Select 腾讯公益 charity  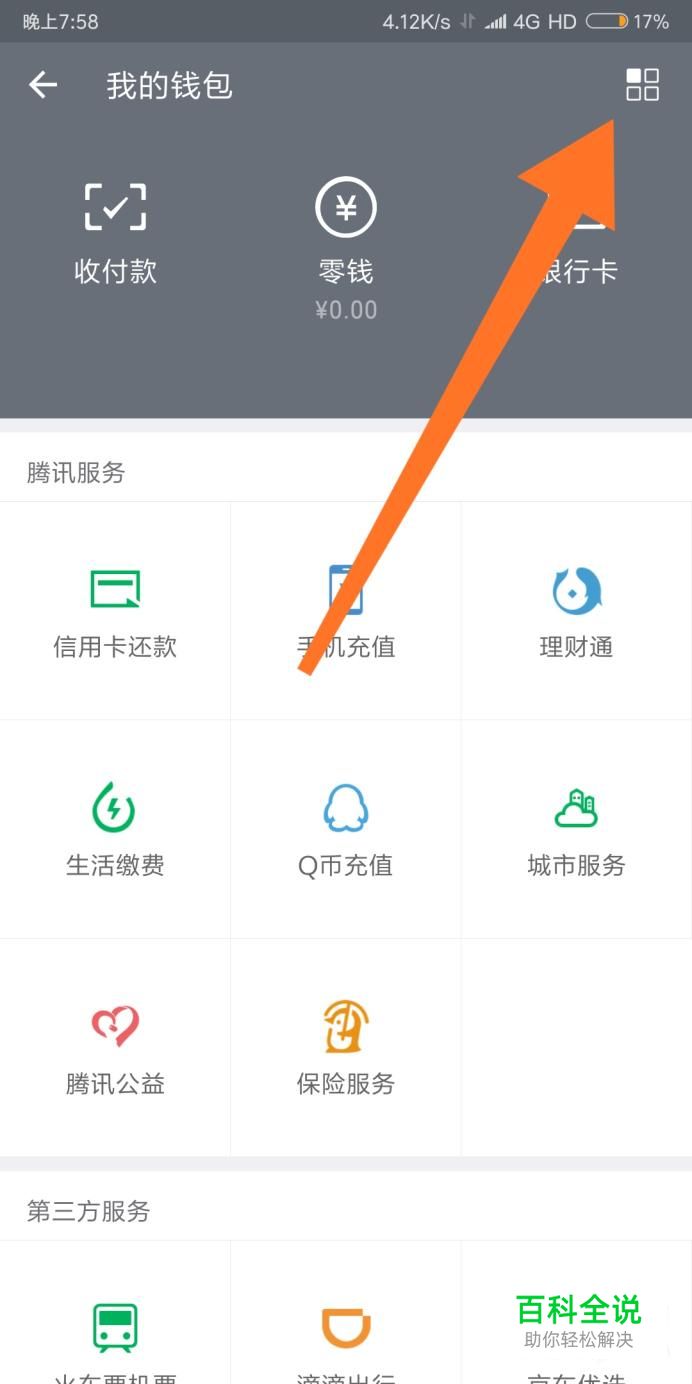(115, 1047)
